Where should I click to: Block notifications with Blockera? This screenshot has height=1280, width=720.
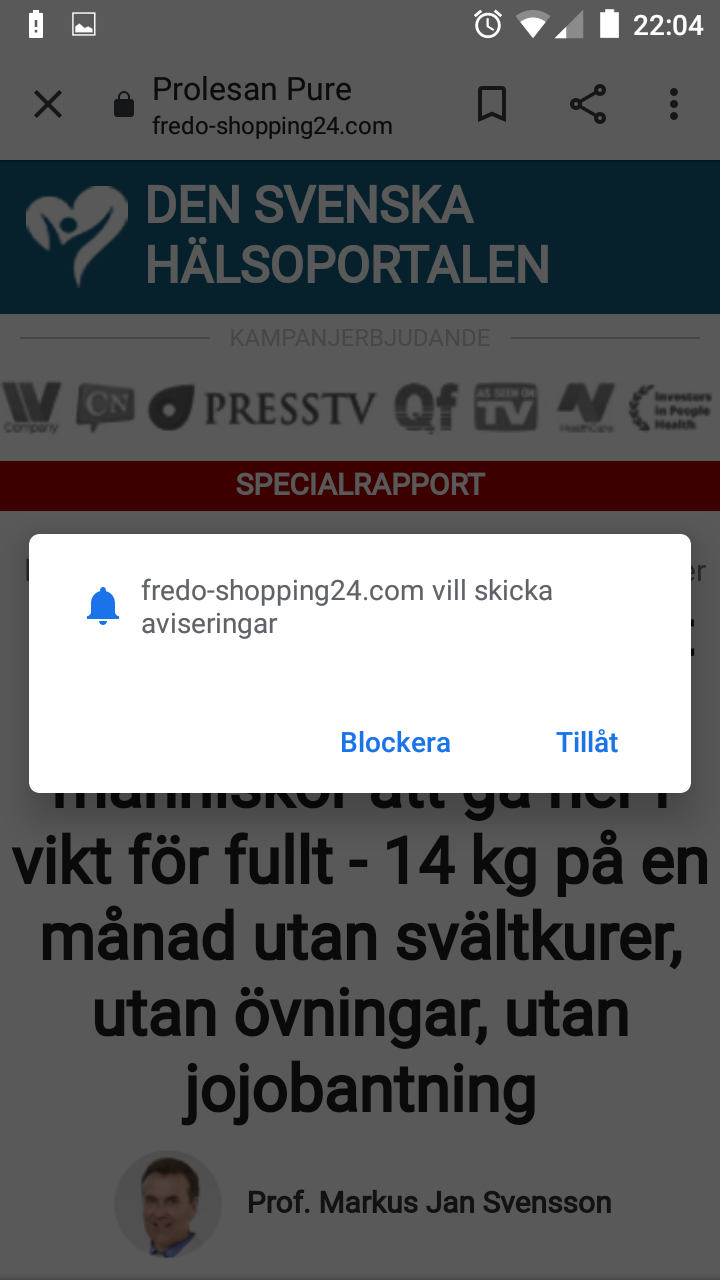(x=395, y=742)
